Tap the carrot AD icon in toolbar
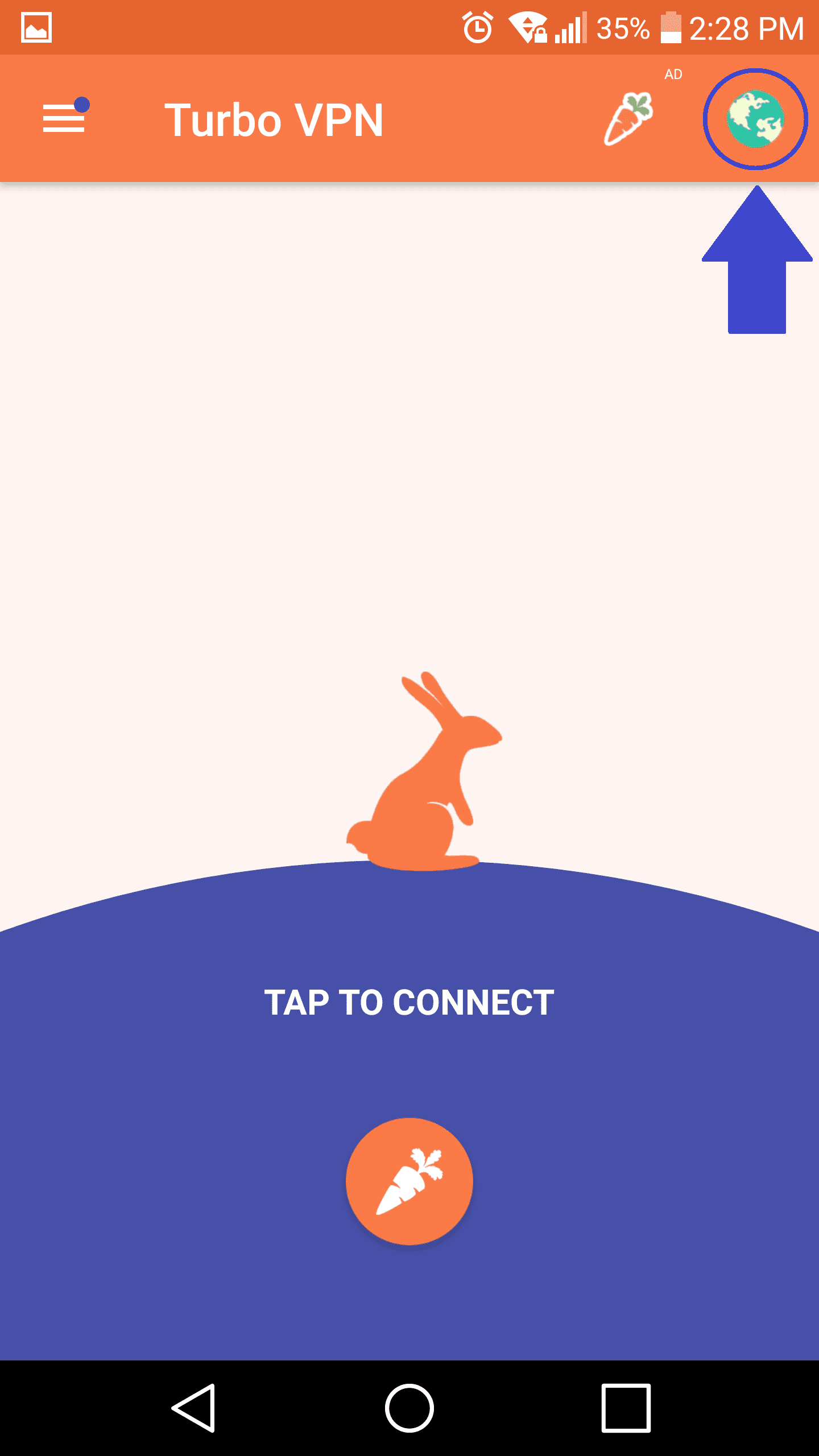The height and width of the screenshot is (1456, 819). (x=629, y=118)
